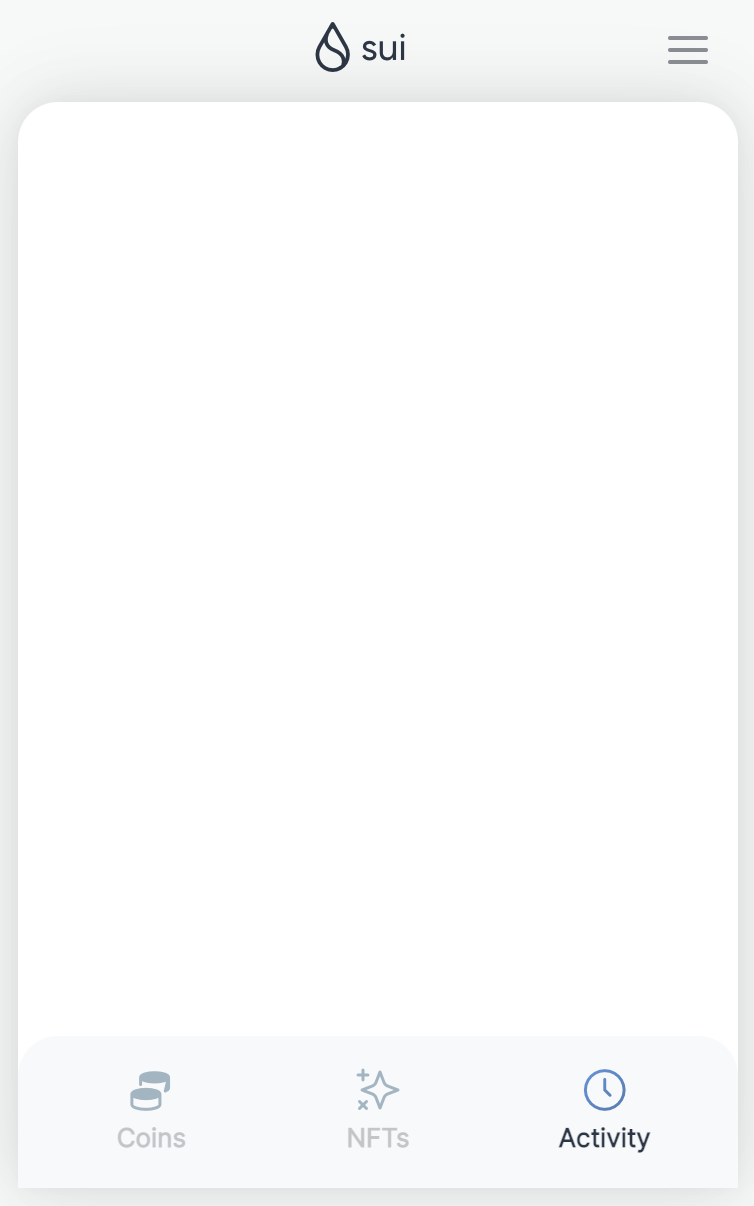Click the empty white content area
This screenshot has height=1206, width=754.
click(x=378, y=560)
